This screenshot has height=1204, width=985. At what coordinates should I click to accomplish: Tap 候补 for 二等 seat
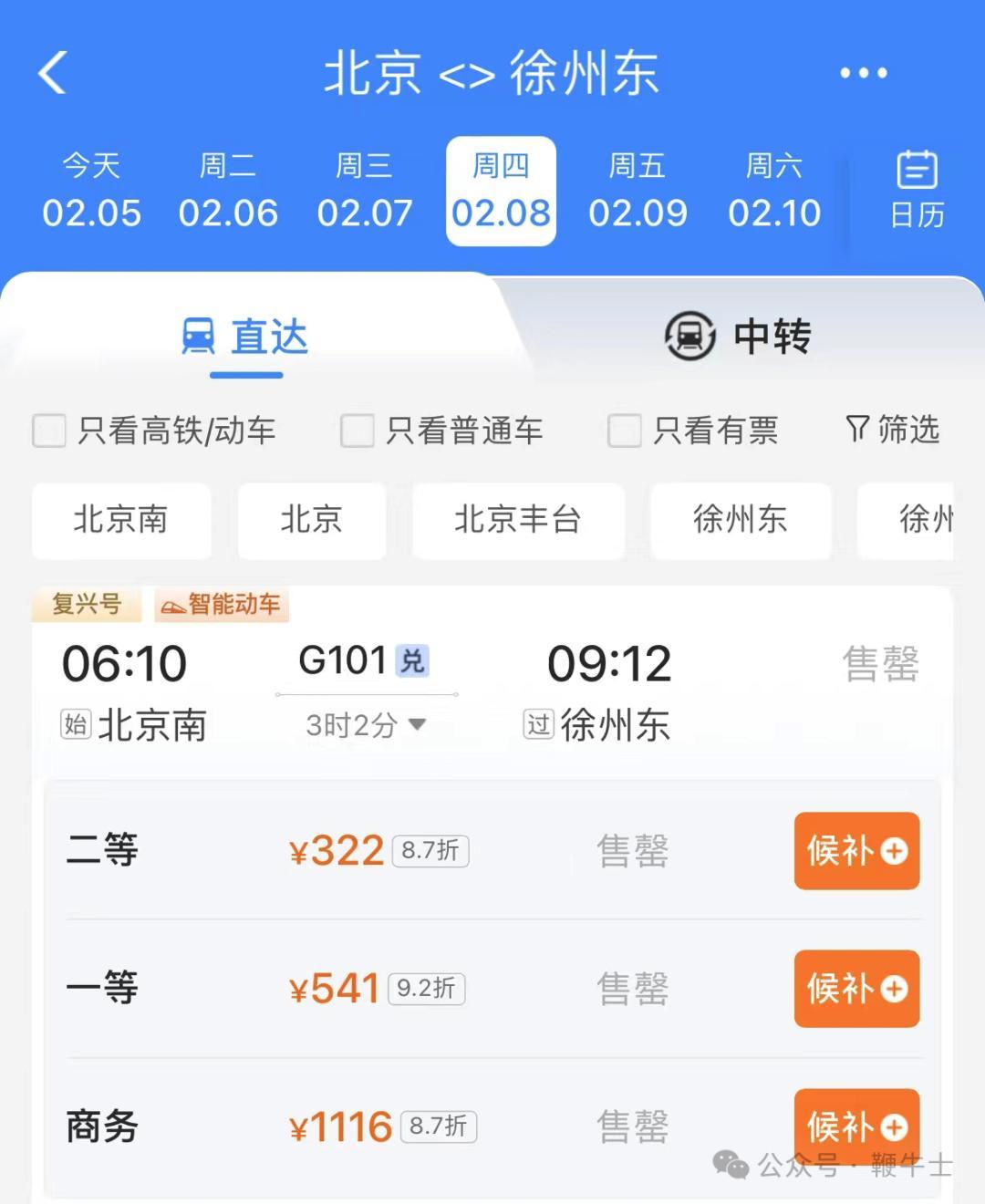pos(856,851)
